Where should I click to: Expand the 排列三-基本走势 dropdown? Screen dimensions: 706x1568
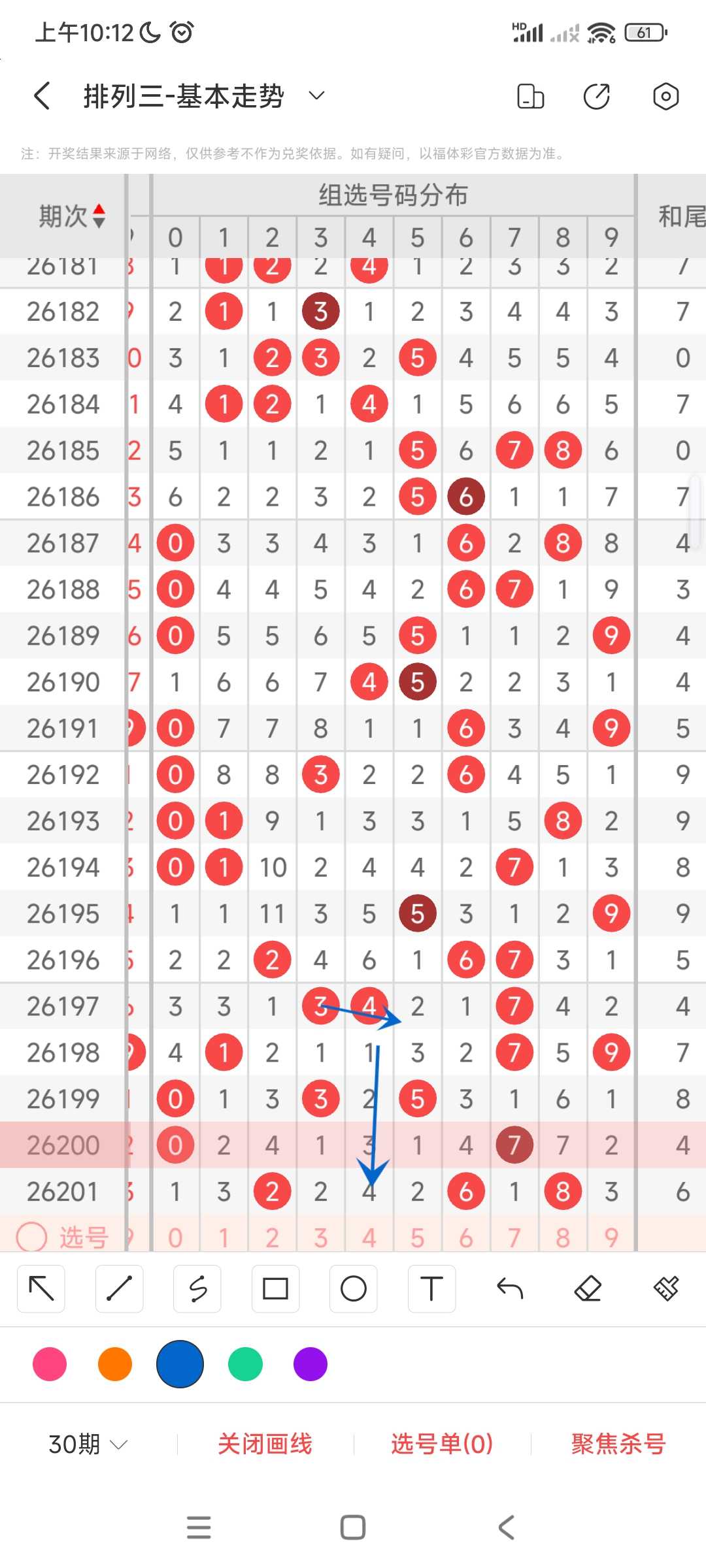pos(316,96)
